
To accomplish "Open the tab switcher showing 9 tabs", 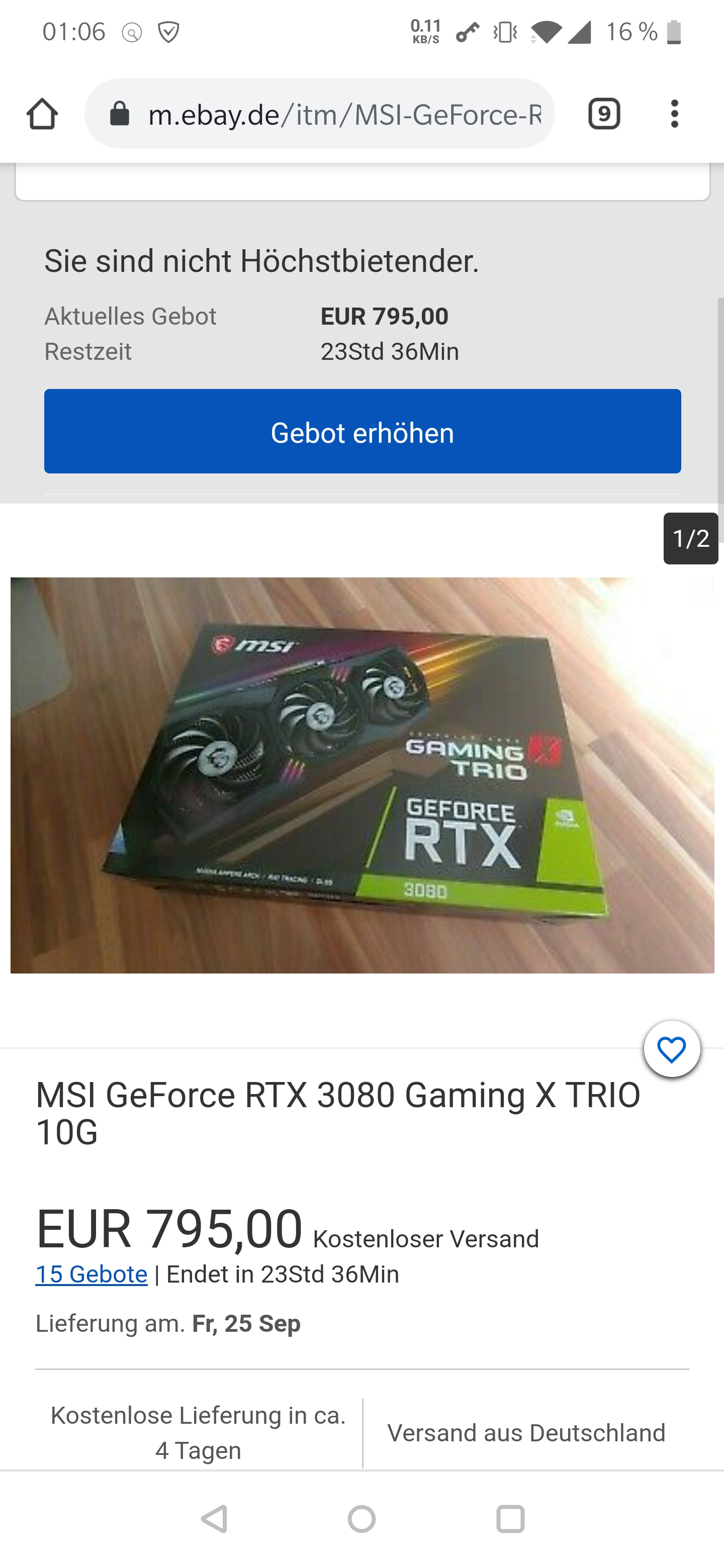I will (x=603, y=114).
